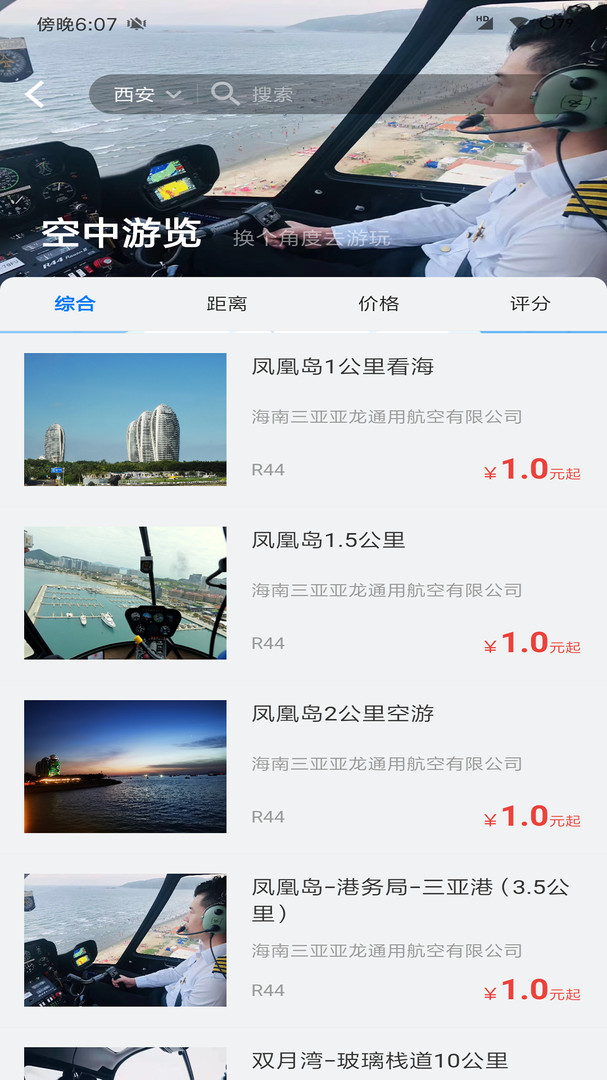The width and height of the screenshot is (607, 1080).
Task: Select 凤凰岛-港务局-三亚港（3.5公里）tour
Action: (410, 899)
